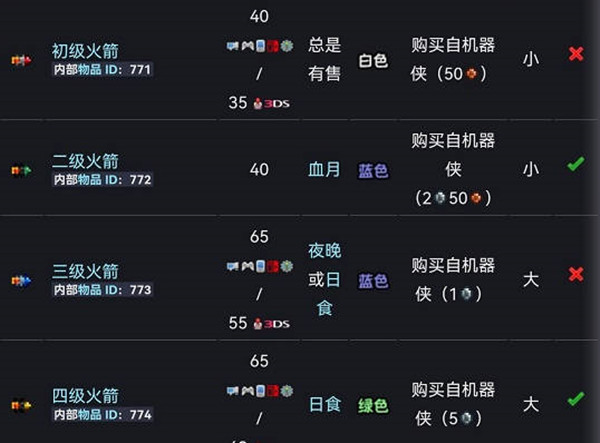Open the 夜晚 link in 三级火箭 row

(324, 252)
